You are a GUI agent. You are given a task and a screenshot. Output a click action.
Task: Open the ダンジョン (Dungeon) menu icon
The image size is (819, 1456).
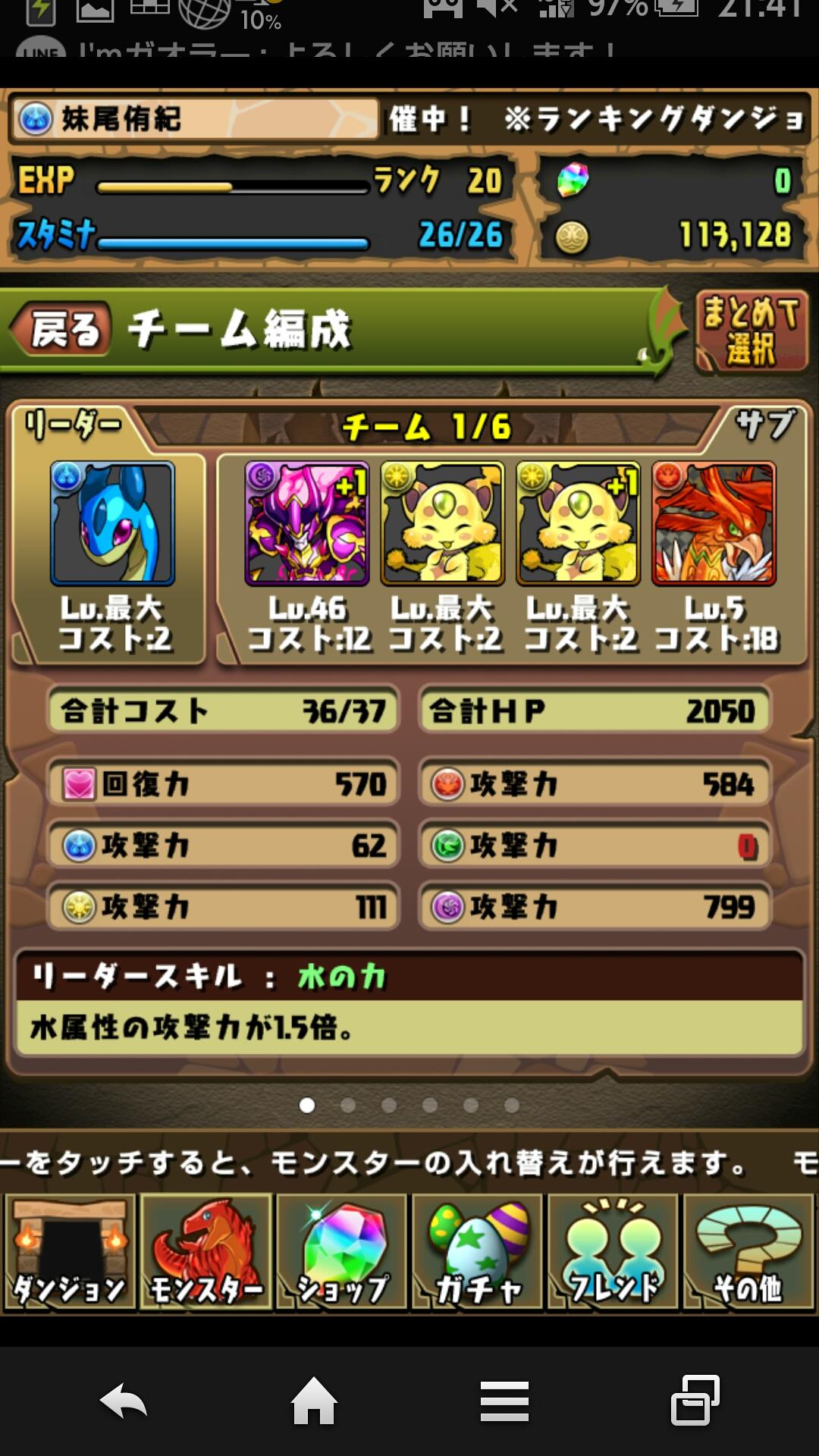click(x=68, y=1251)
